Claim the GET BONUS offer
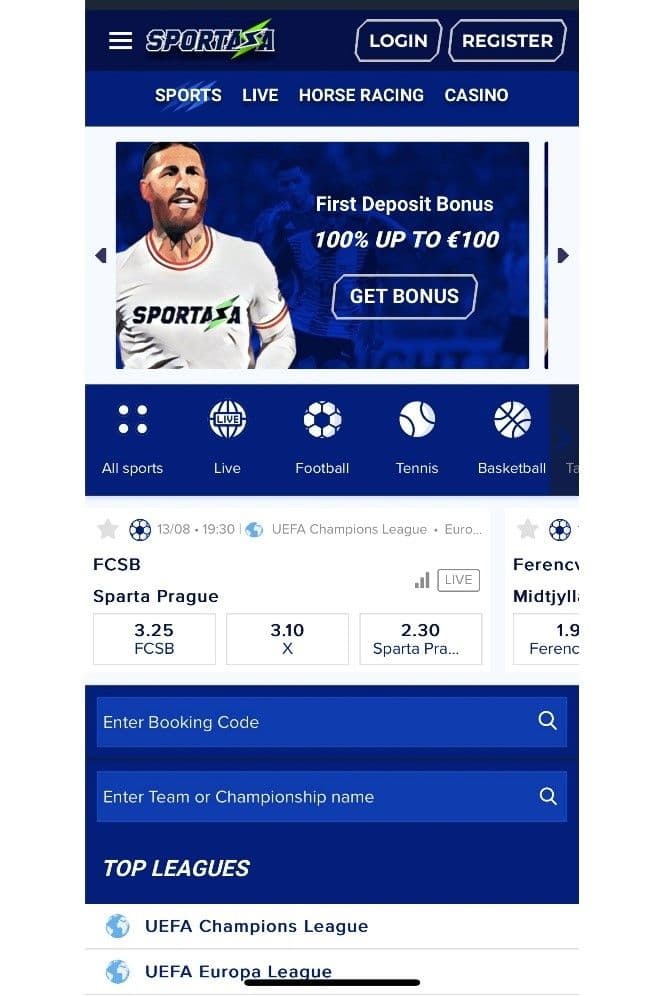Viewport: 664px width, 996px height. 404,296
